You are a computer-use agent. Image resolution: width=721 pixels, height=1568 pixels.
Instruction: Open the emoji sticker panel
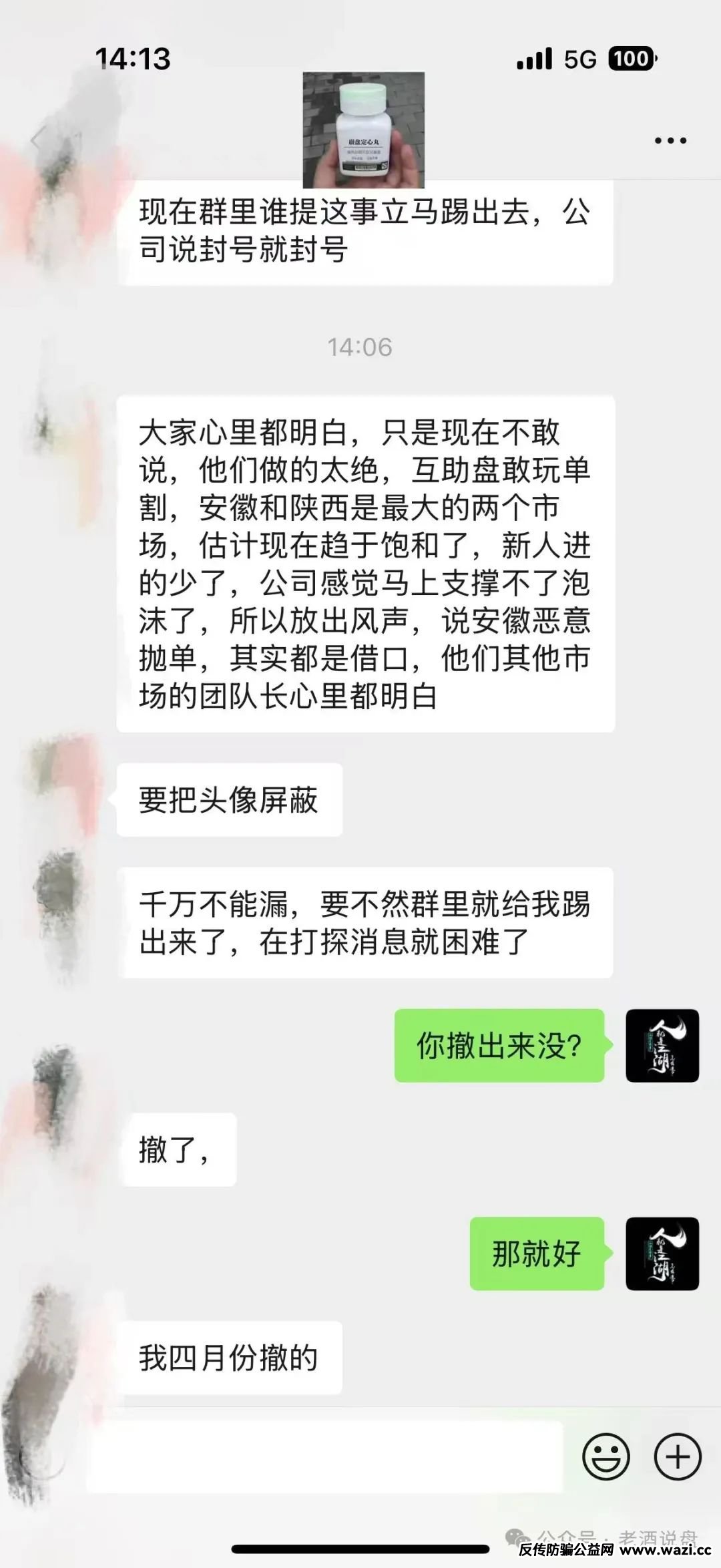(606, 1456)
